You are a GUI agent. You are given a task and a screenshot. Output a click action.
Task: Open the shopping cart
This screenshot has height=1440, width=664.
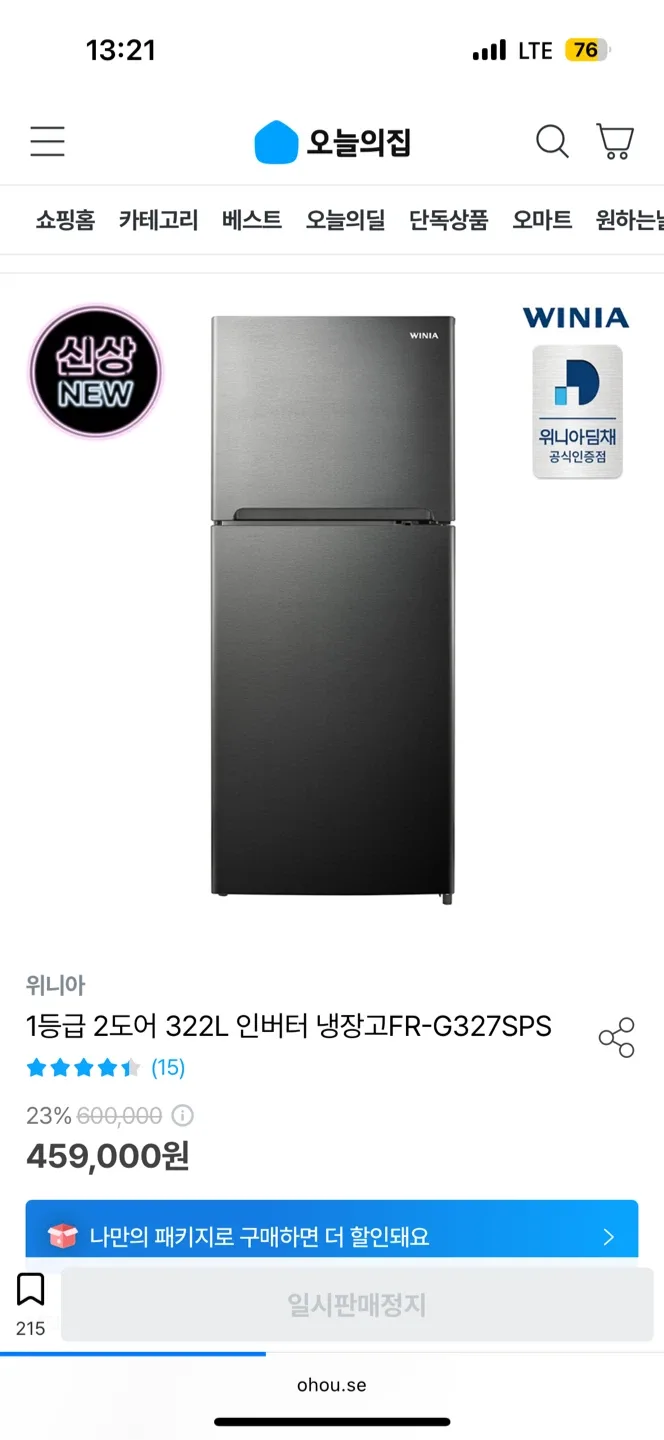coord(615,141)
